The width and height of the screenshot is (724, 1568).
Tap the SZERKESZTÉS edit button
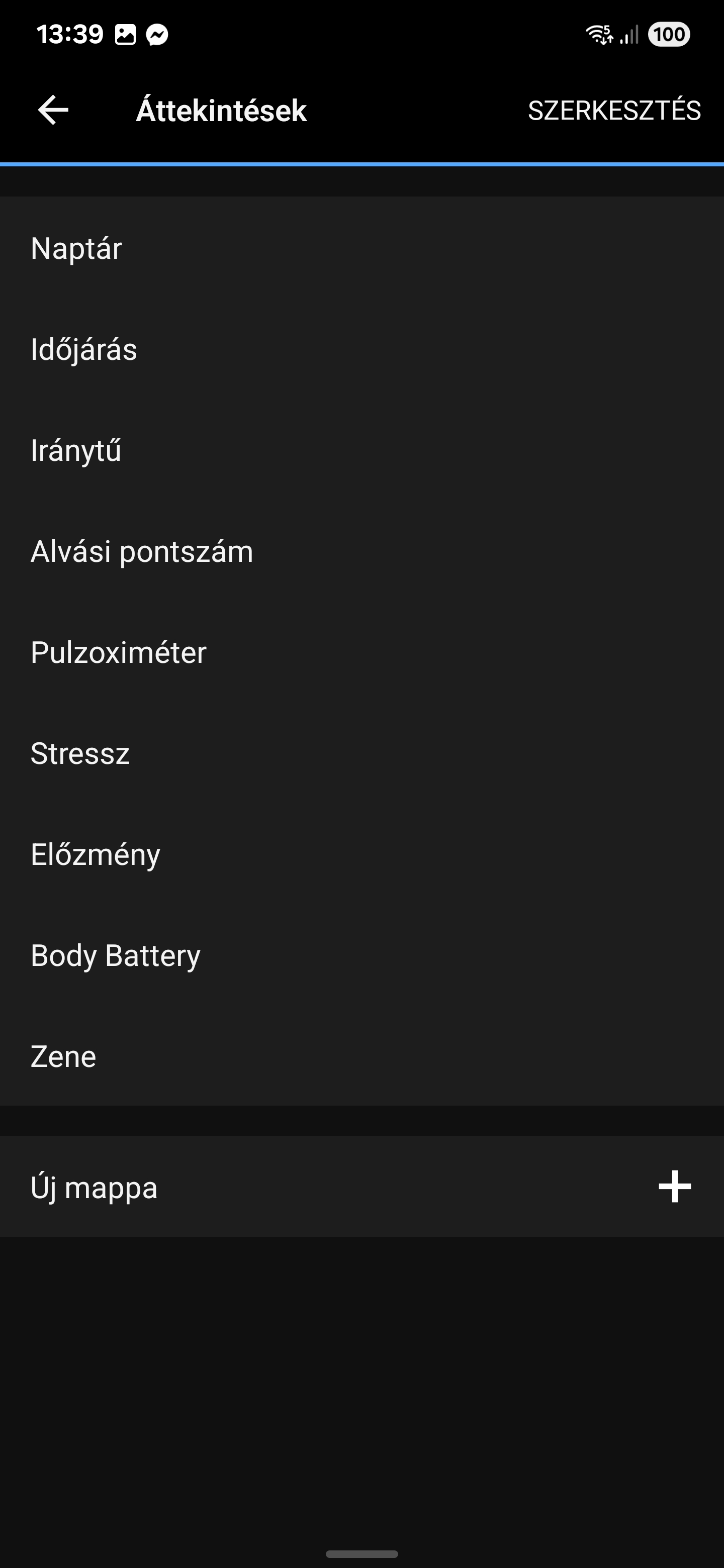coord(614,110)
